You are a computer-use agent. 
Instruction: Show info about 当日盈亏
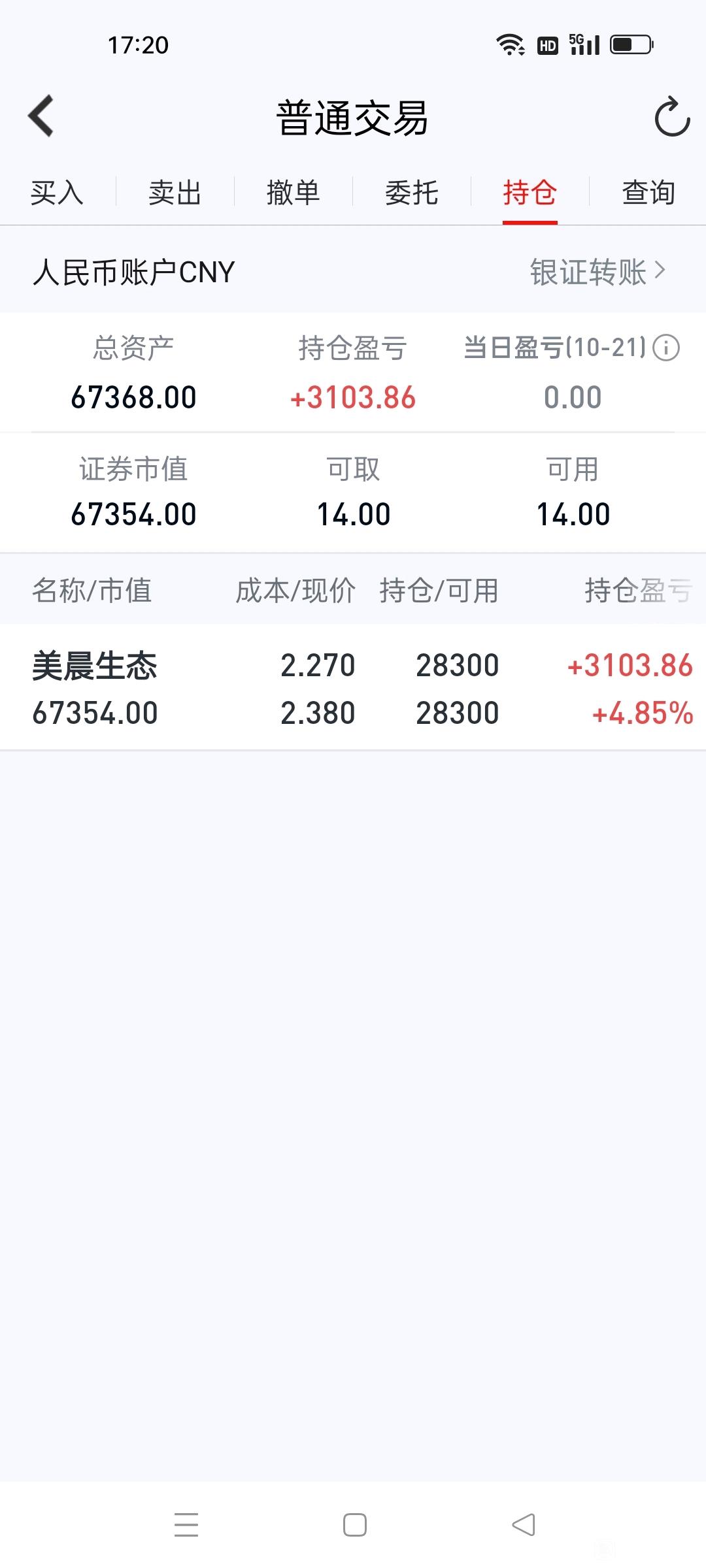pyautogui.click(x=667, y=348)
